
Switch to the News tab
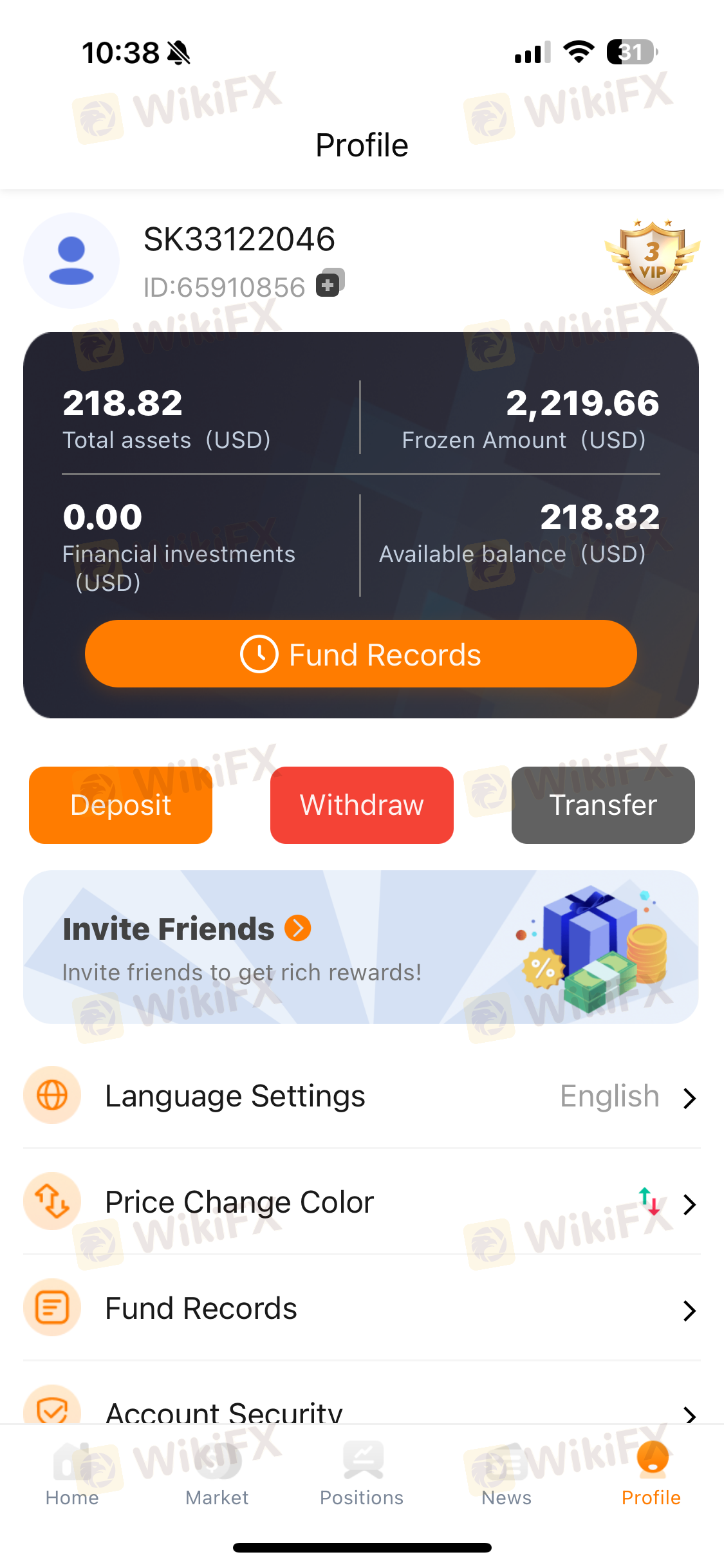[506, 1475]
